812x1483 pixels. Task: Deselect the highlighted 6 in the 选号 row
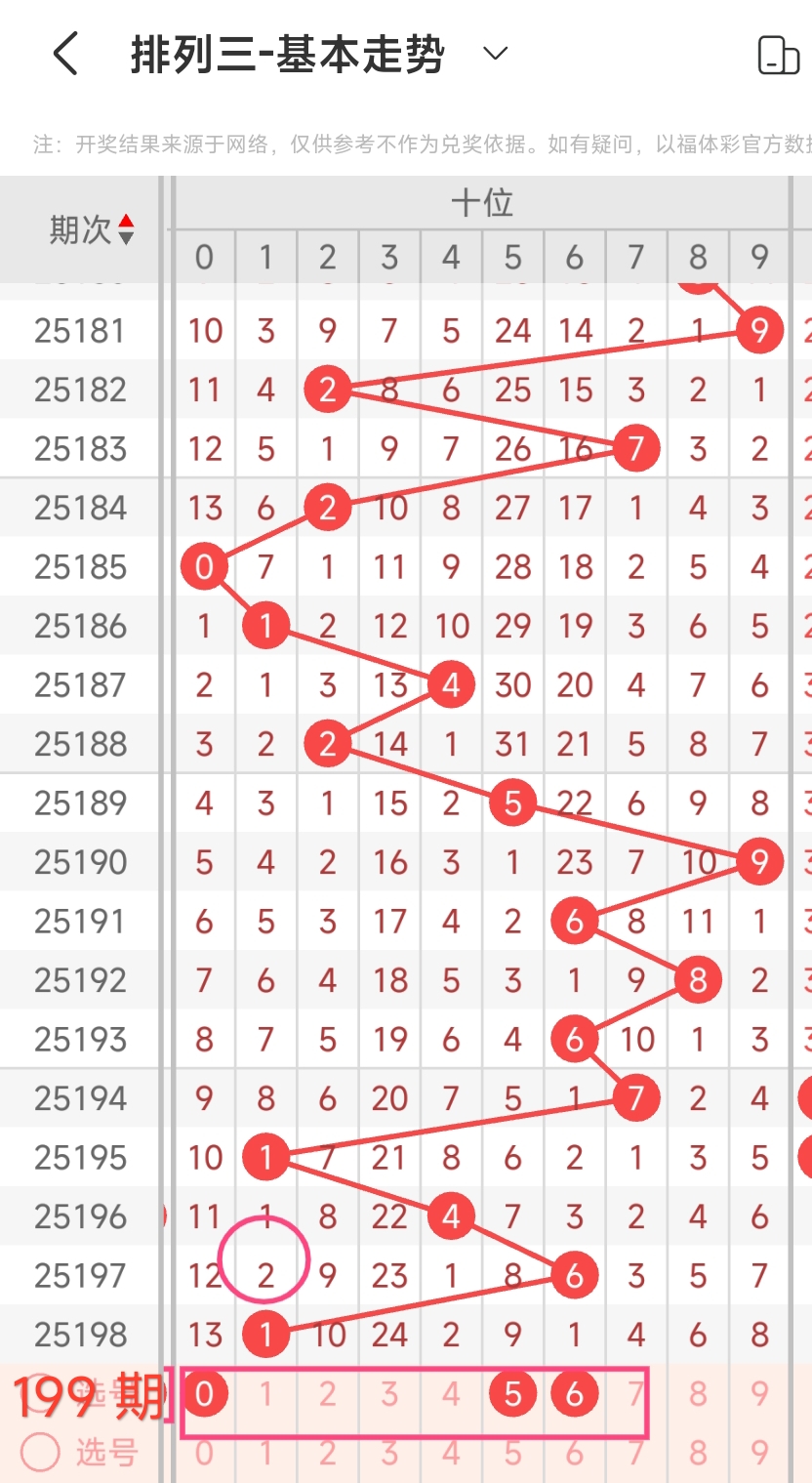574,1394
